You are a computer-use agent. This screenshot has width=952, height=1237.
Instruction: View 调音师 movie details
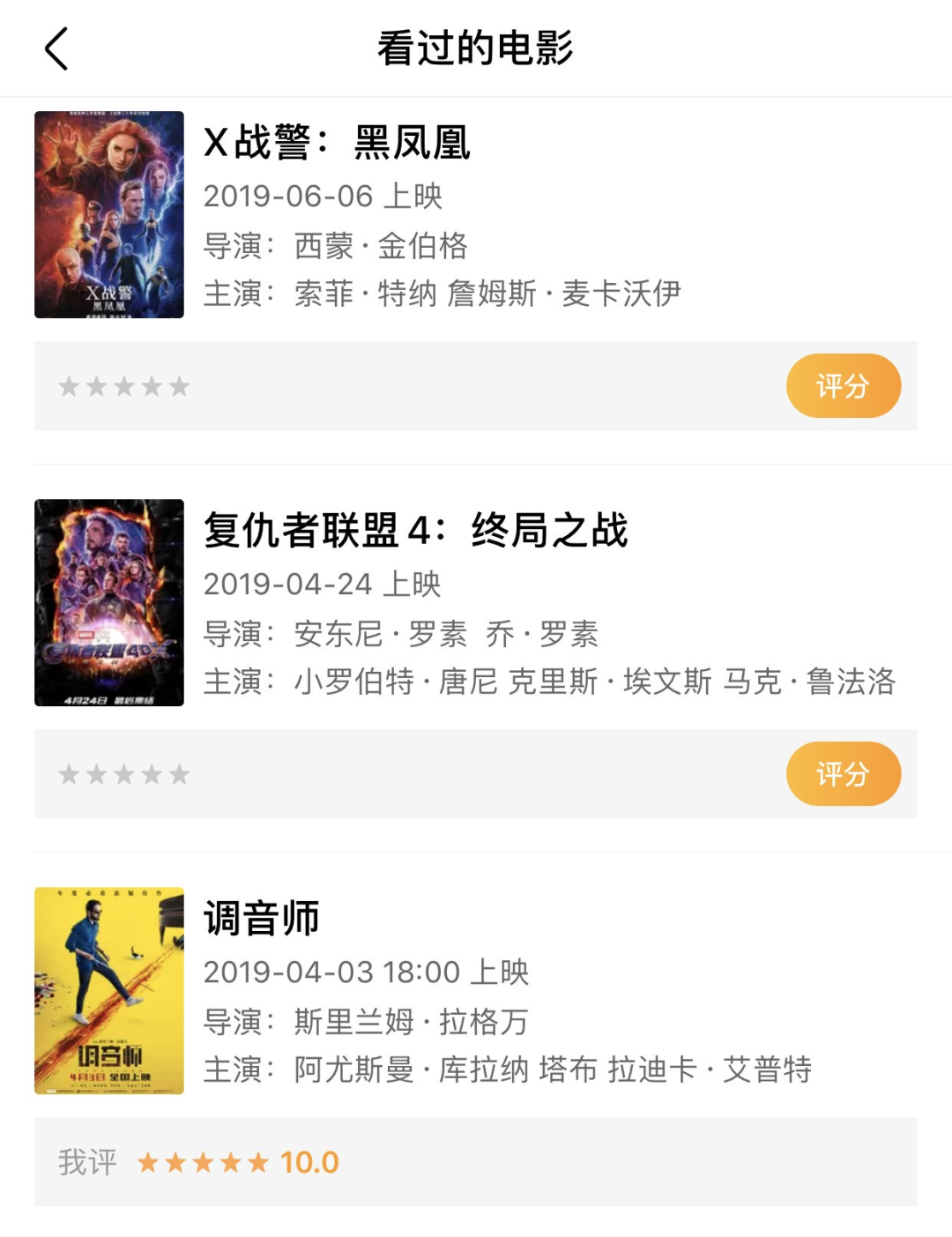point(262,919)
